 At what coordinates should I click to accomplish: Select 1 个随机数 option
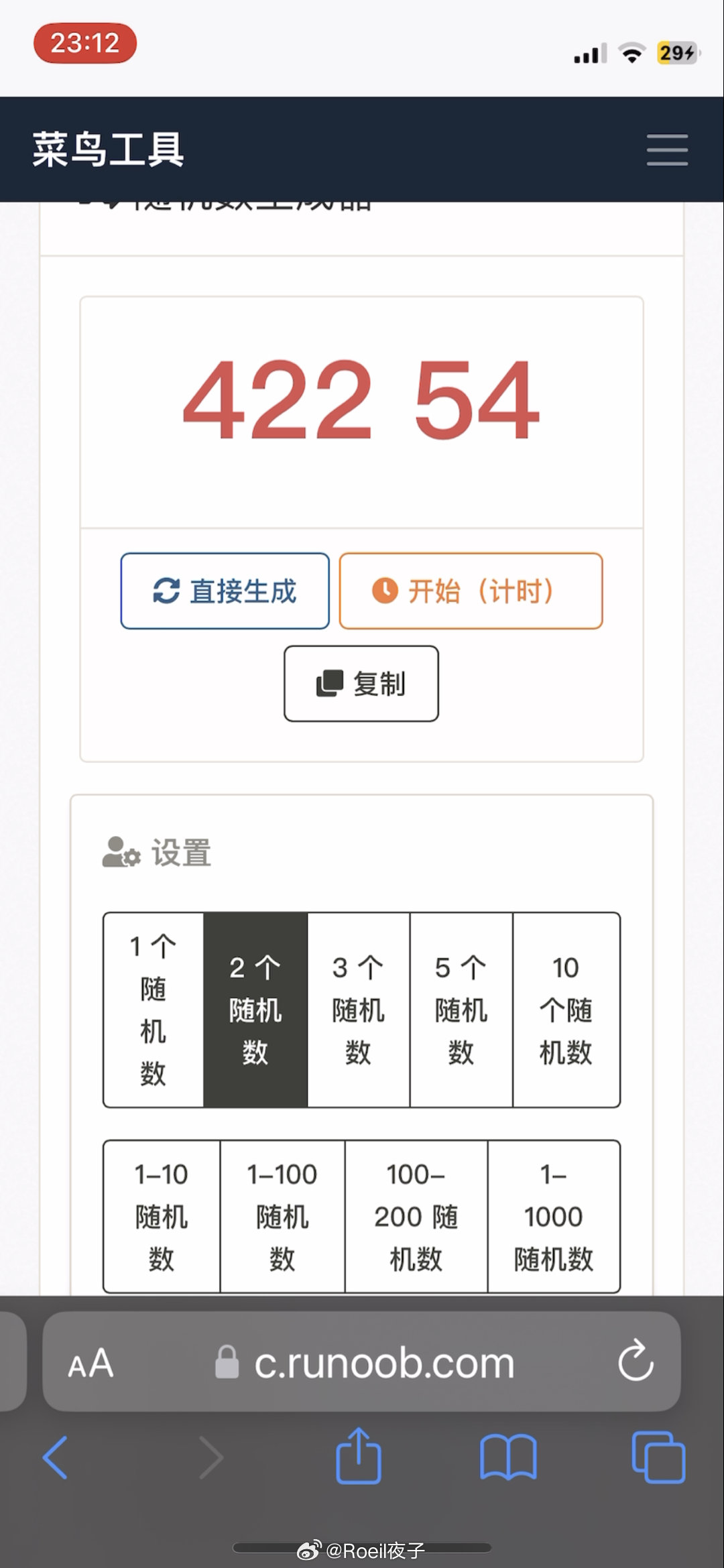point(154,1010)
